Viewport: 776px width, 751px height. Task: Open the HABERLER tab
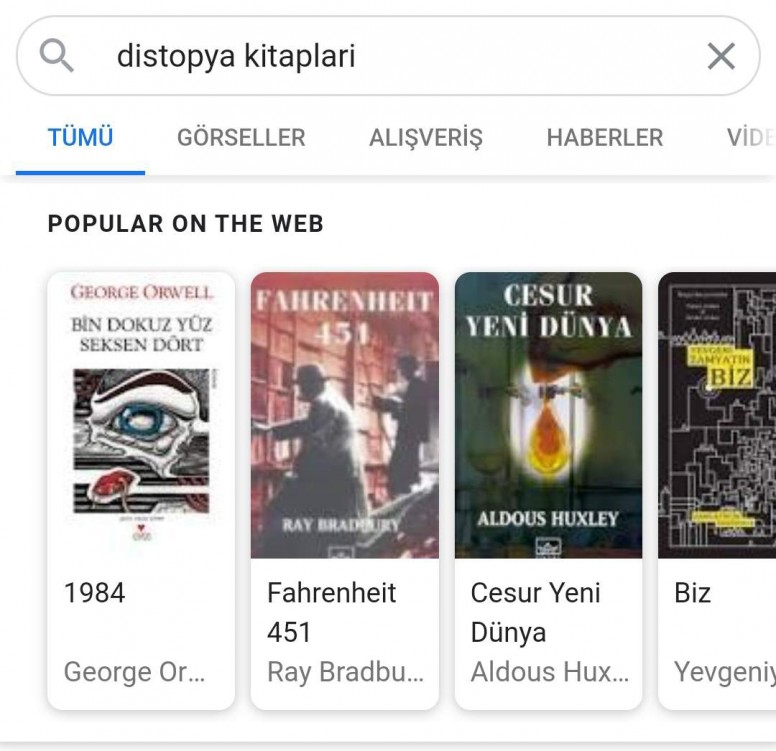point(604,138)
